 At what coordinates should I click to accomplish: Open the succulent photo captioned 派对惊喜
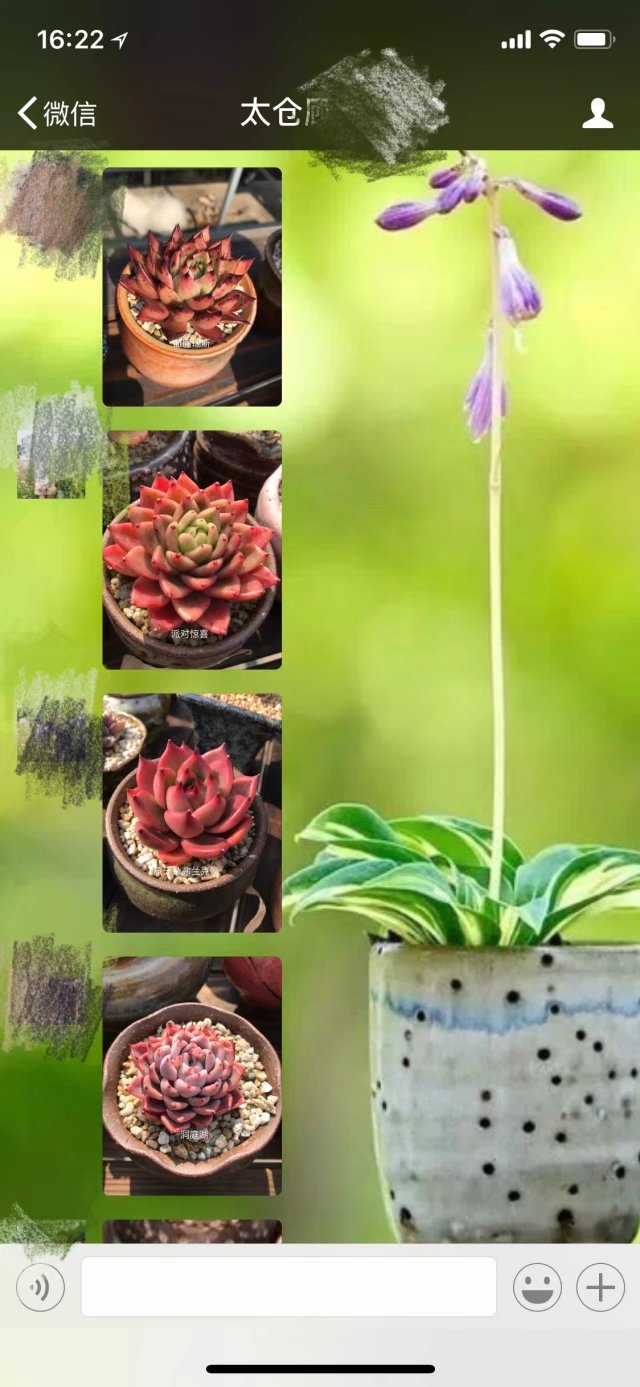192,549
